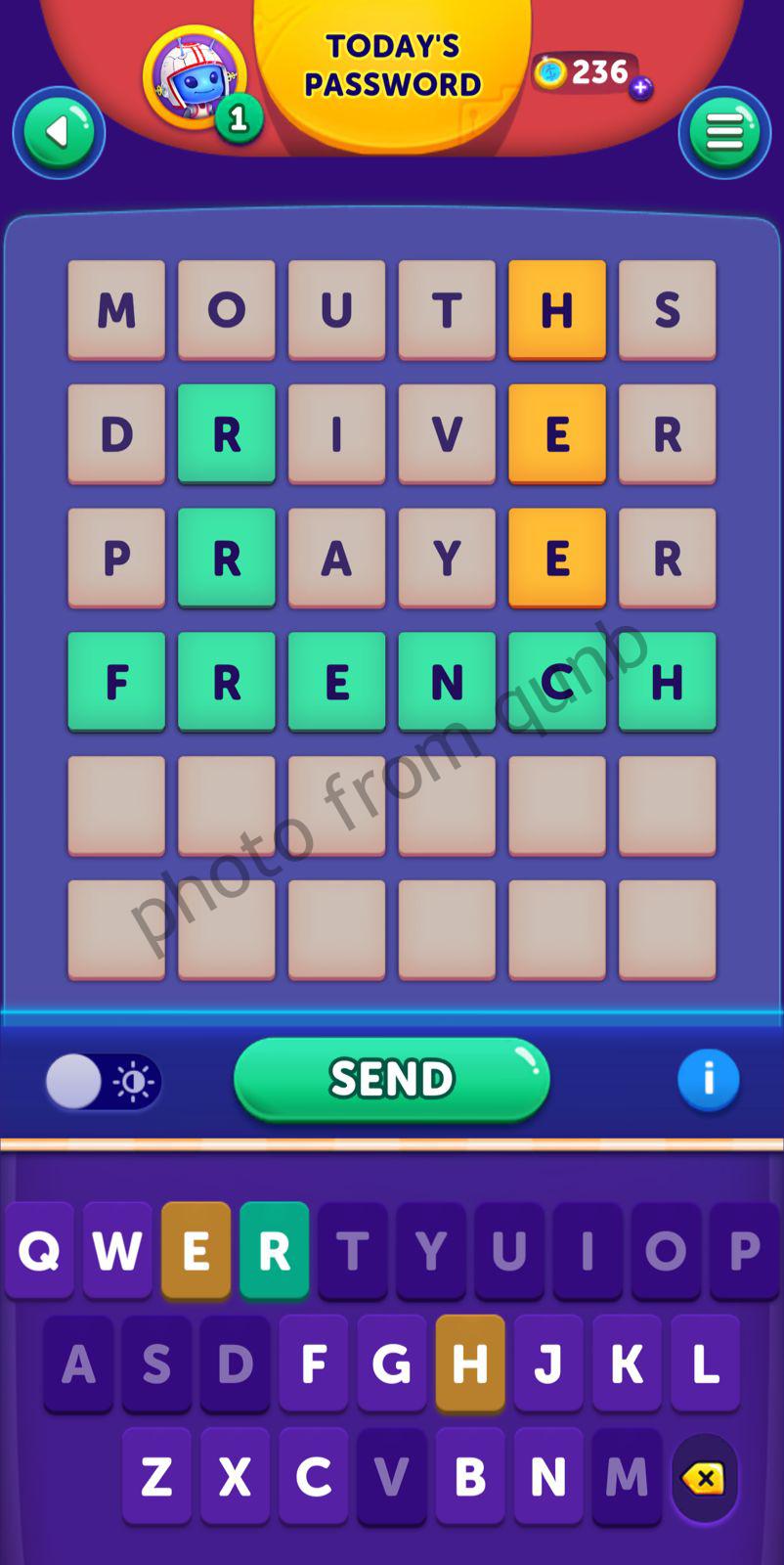
Task: Type the letter B
Action: pos(469,1477)
